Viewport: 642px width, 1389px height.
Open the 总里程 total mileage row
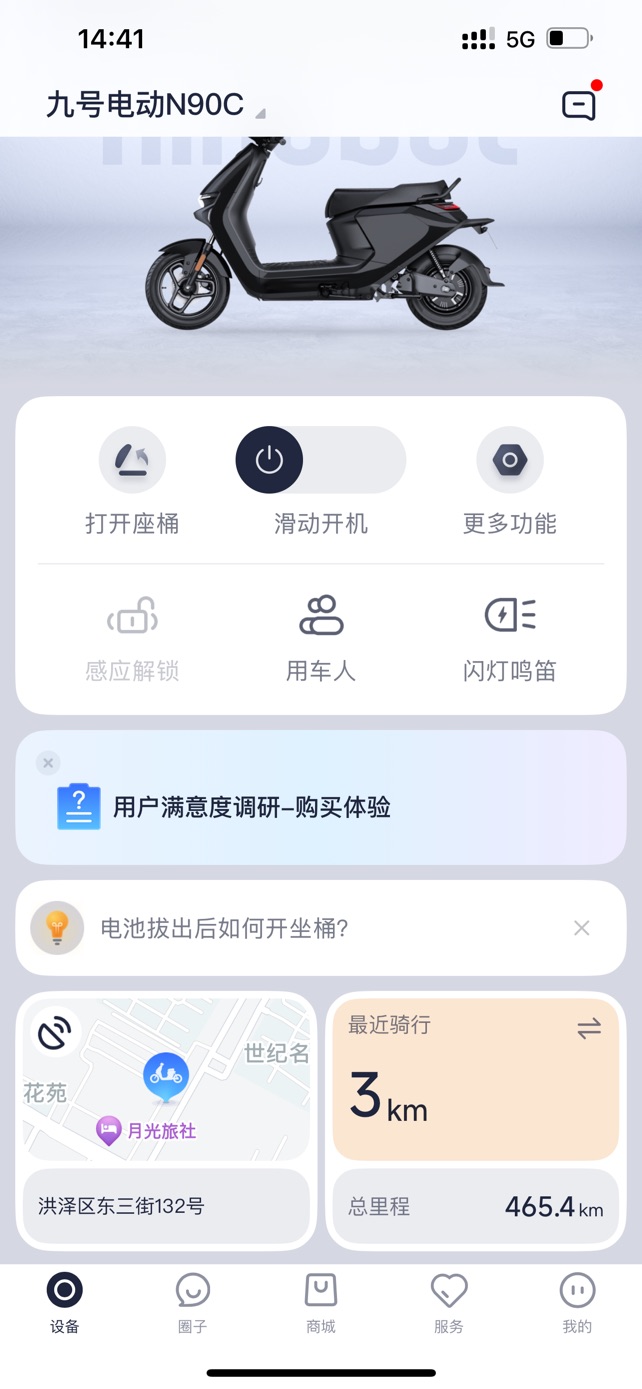click(476, 1206)
